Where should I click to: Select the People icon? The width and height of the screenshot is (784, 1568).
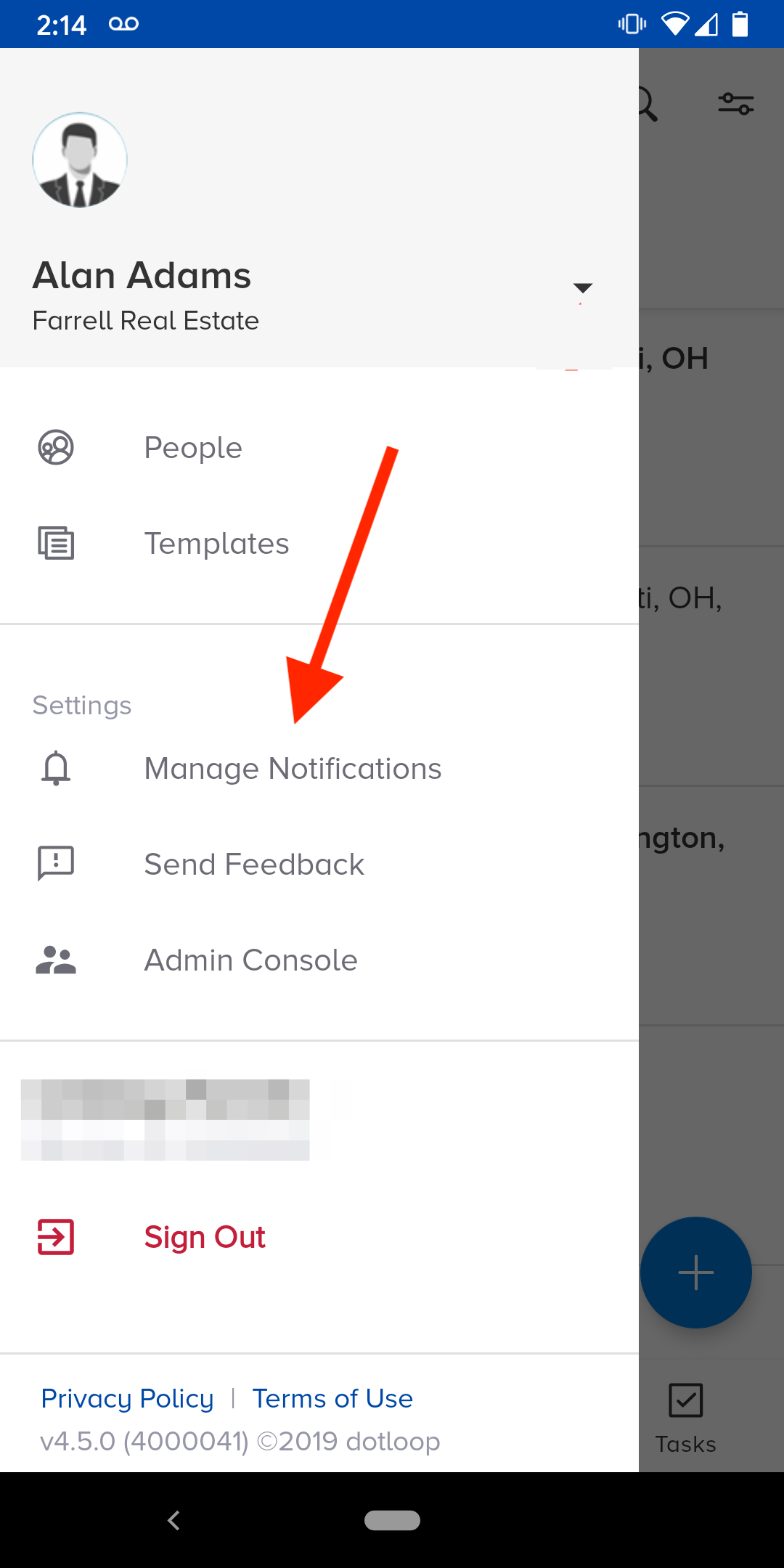point(55,448)
